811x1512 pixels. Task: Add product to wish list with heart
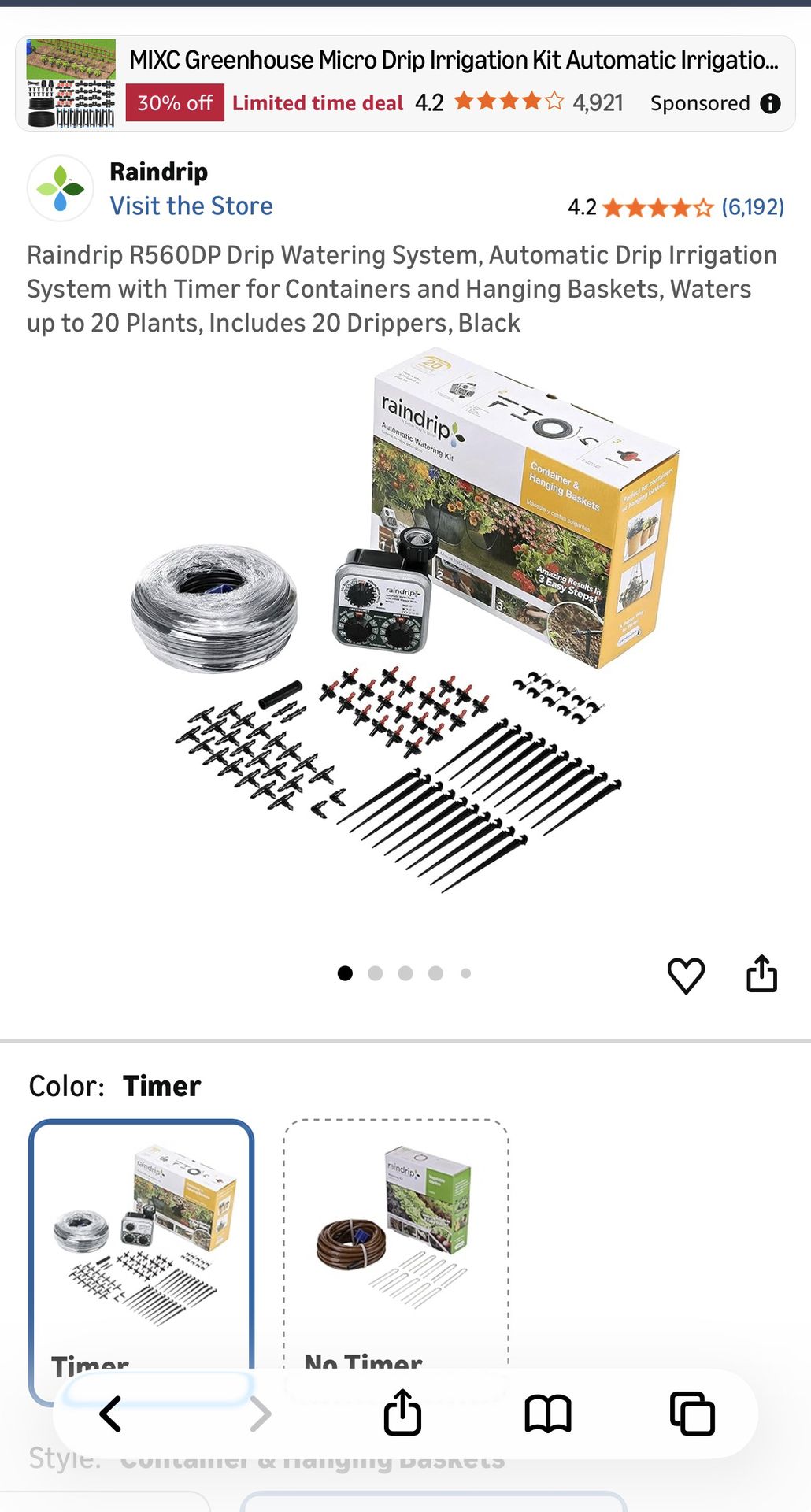[686, 975]
